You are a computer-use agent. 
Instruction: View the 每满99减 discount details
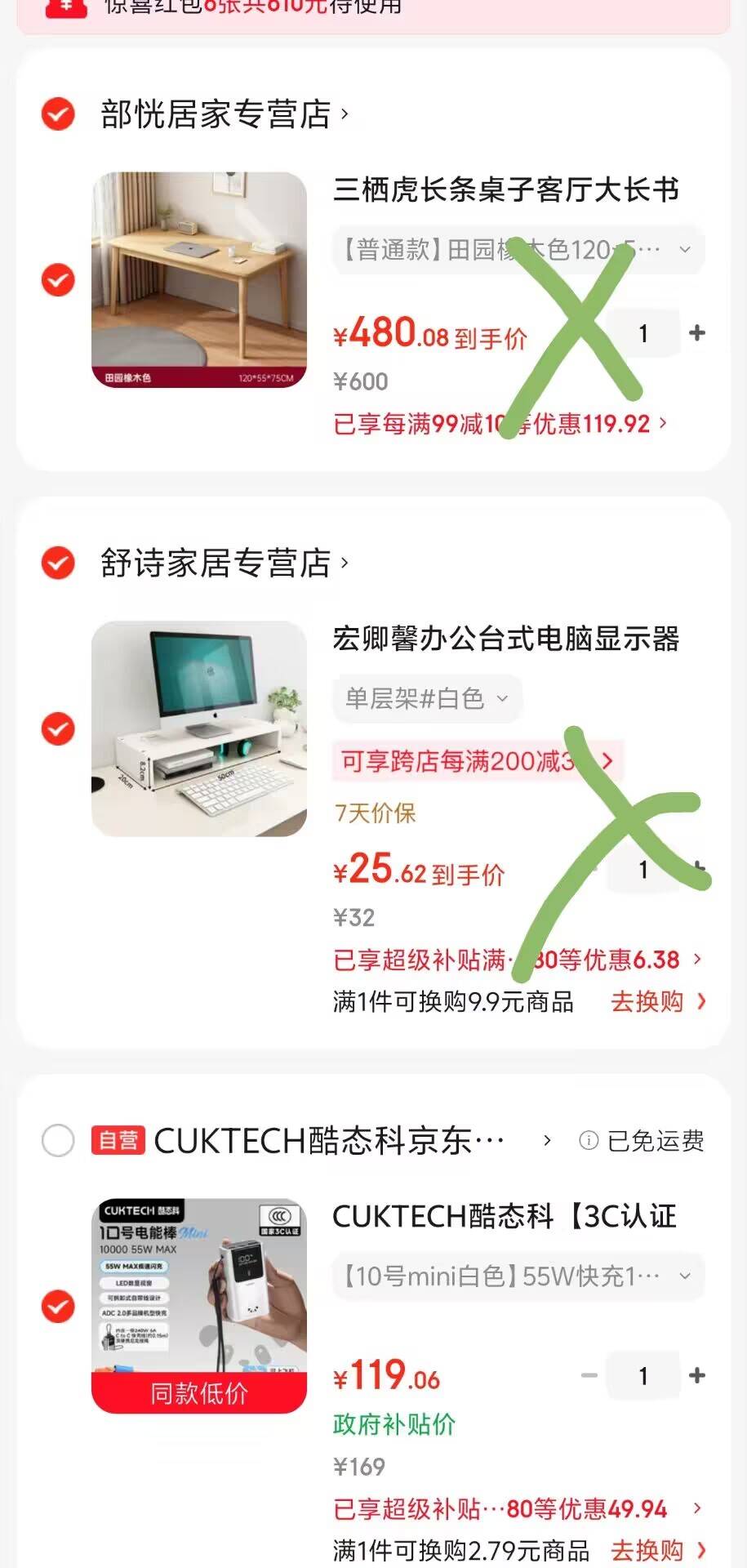500,424
